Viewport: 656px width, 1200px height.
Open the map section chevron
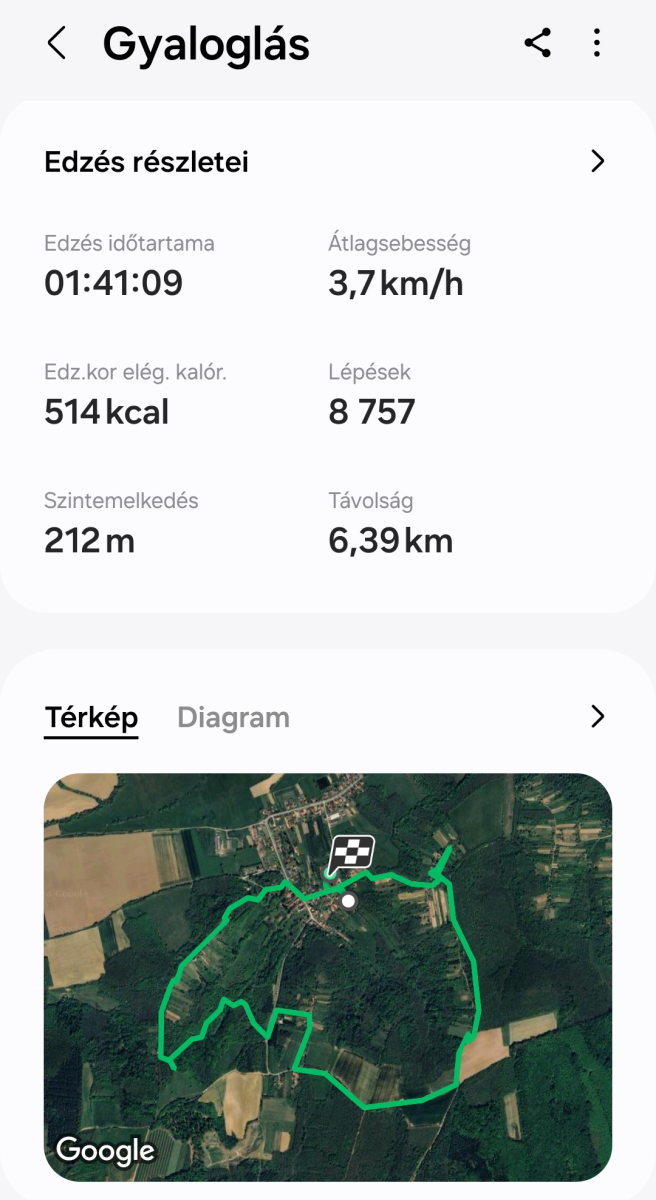tap(598, 716)
